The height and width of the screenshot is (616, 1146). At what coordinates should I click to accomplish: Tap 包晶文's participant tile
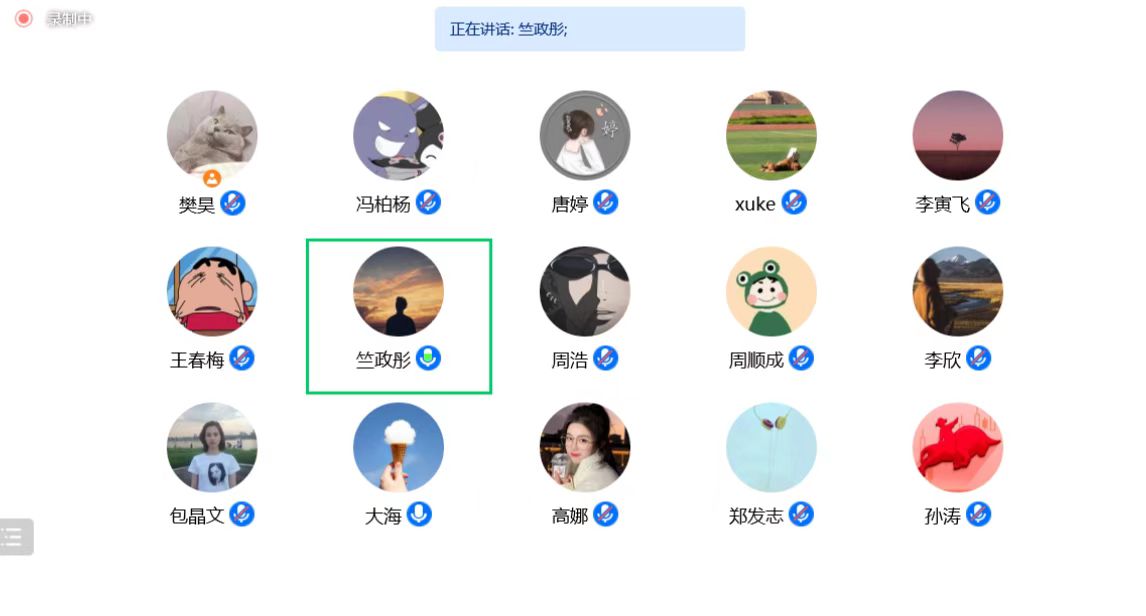coord(212,448)
